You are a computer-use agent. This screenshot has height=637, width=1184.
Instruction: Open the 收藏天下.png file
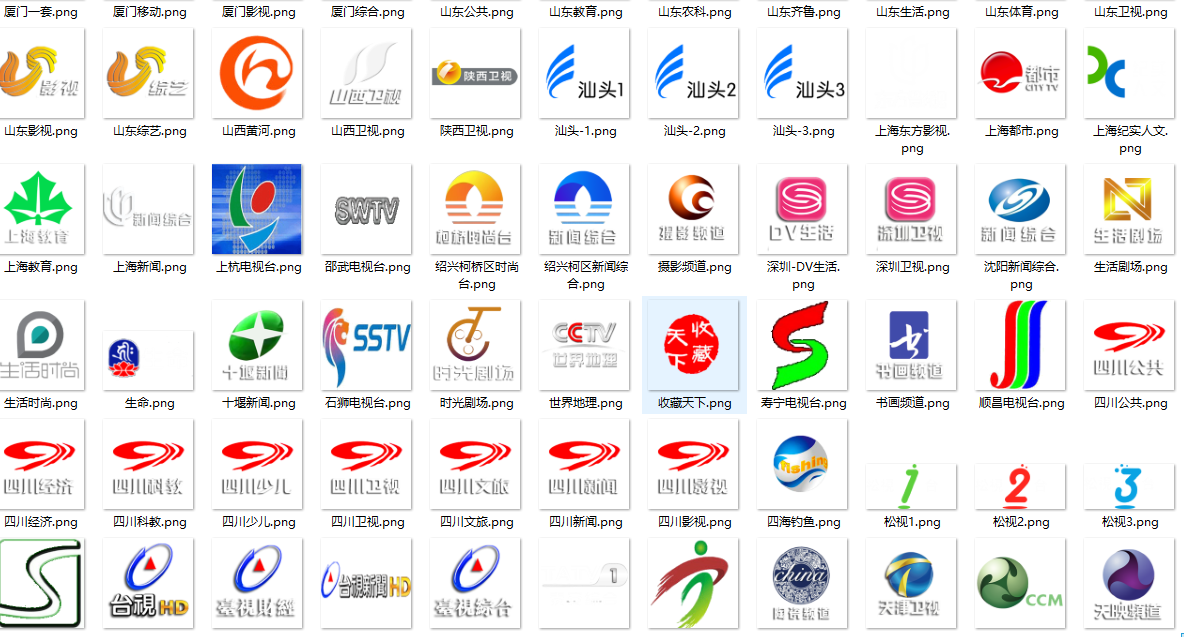point(693,346)
